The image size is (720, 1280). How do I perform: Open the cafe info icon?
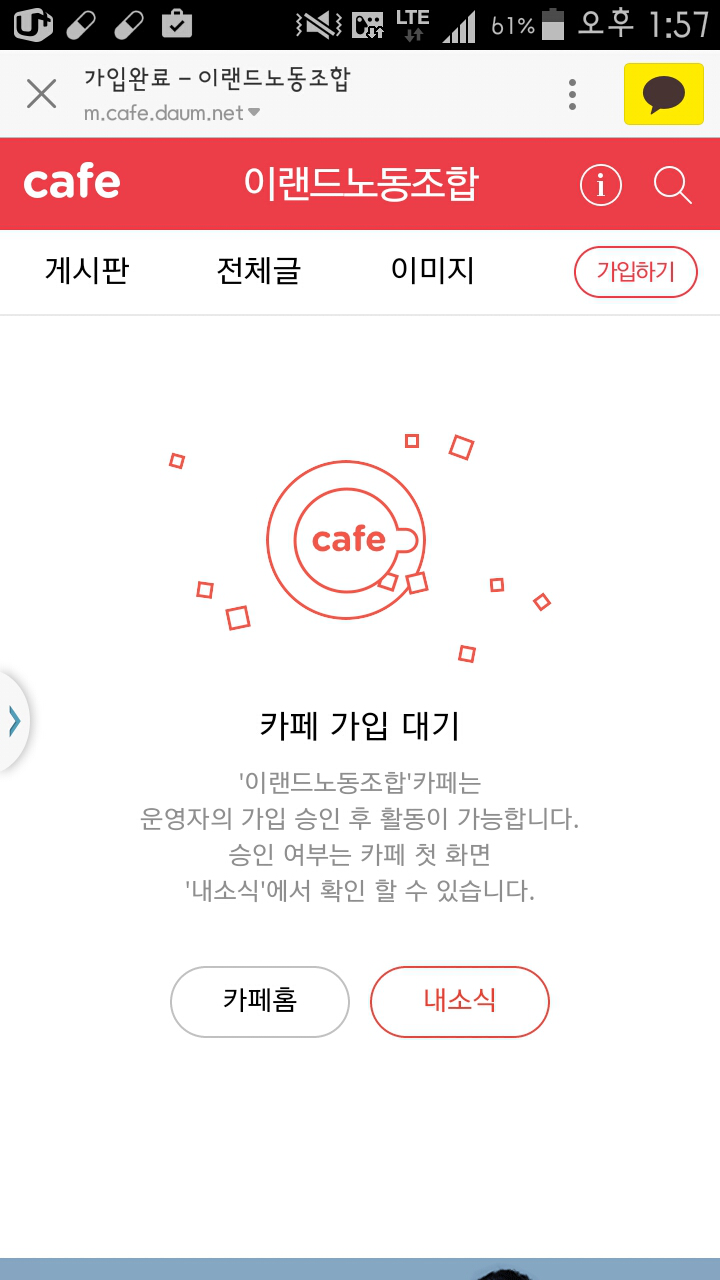coord(600,185)
